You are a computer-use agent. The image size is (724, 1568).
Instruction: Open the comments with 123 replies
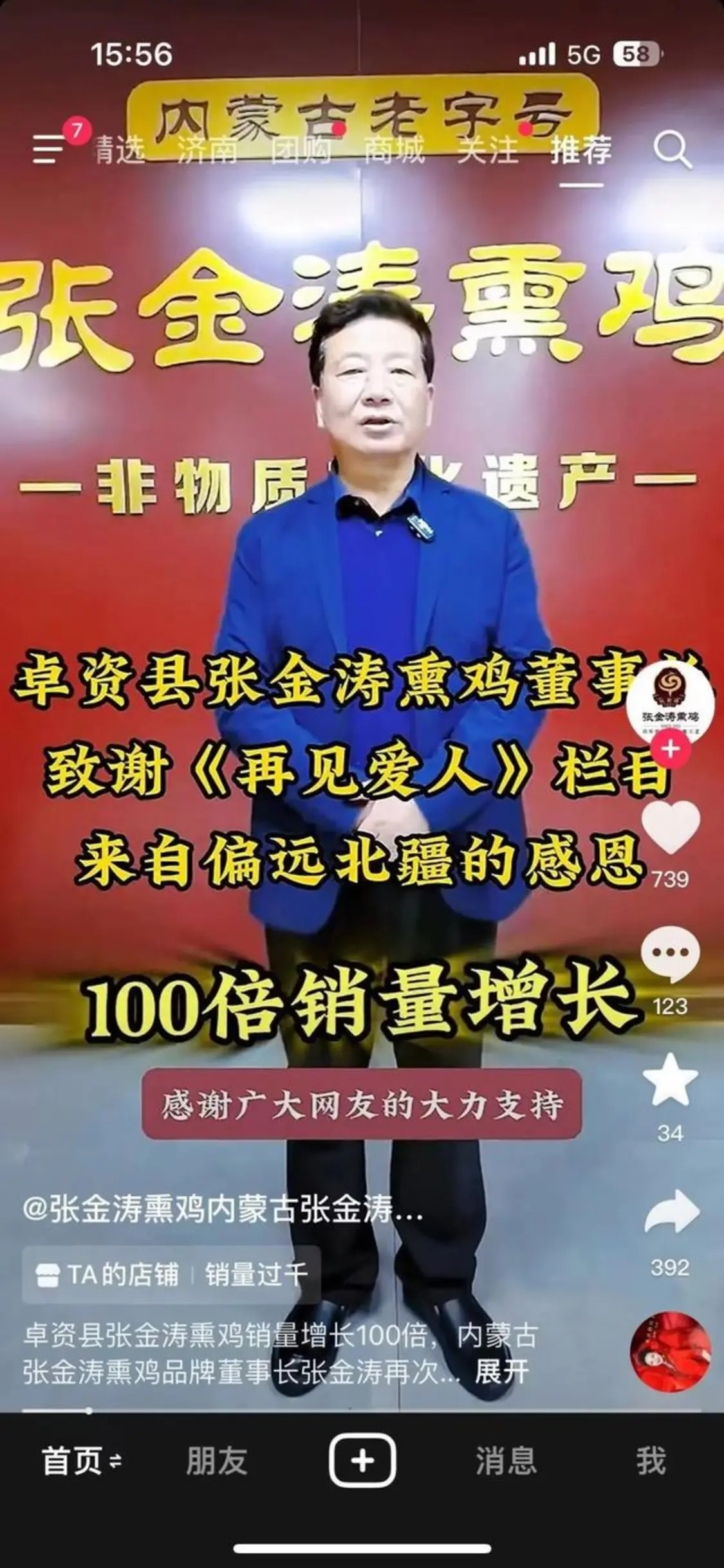pyautogui.click(x=670, y=954)
